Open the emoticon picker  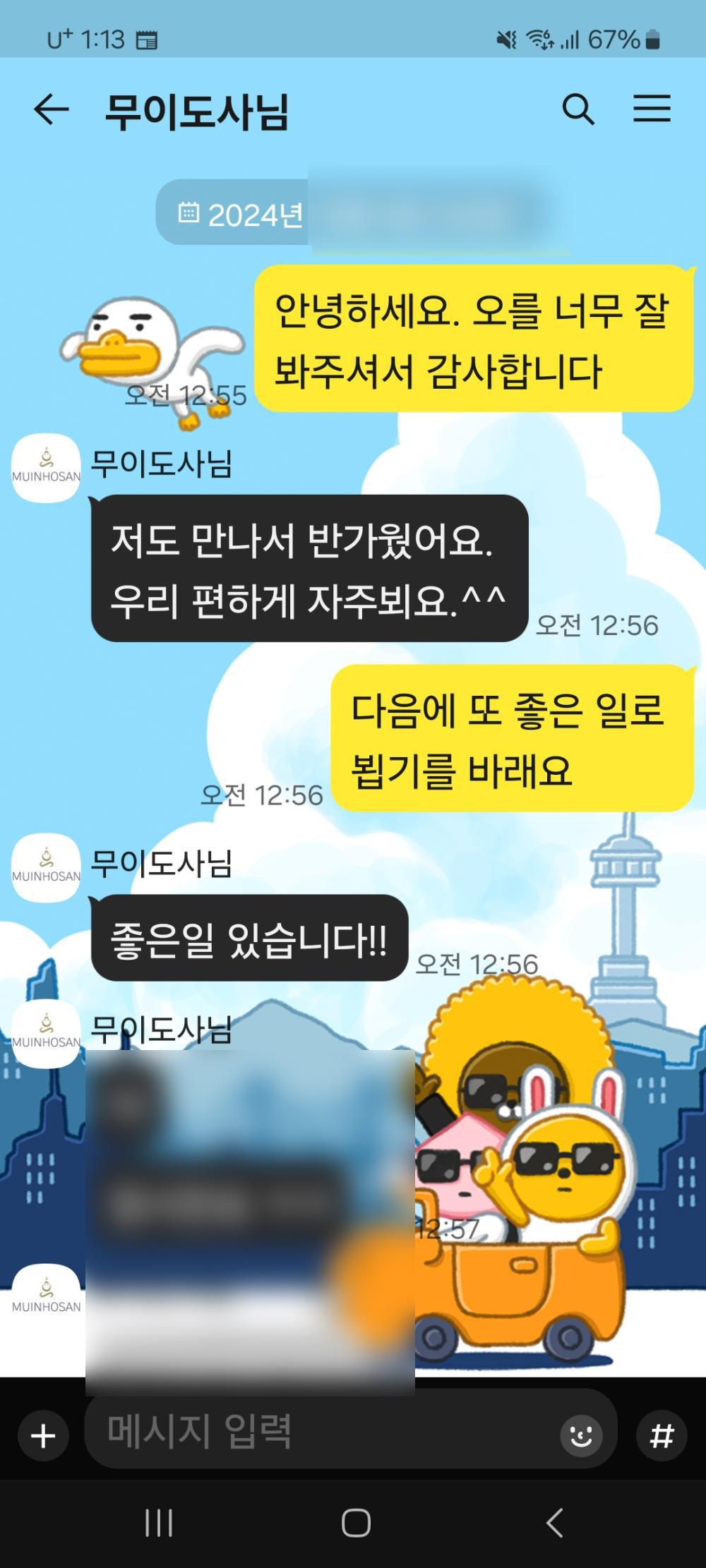(x=581, y=1435)
